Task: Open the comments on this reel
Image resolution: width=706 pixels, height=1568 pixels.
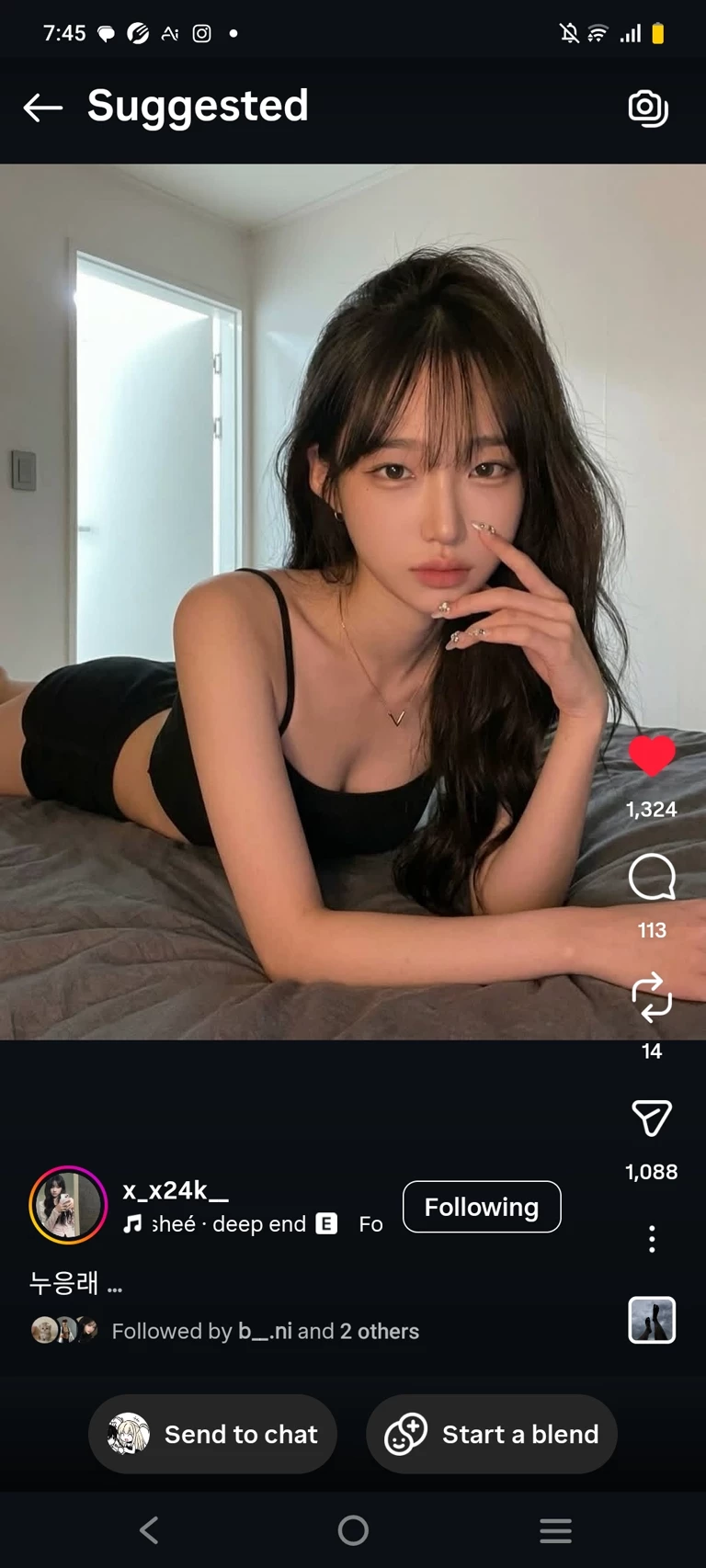Action: click(x=652, y=877)
